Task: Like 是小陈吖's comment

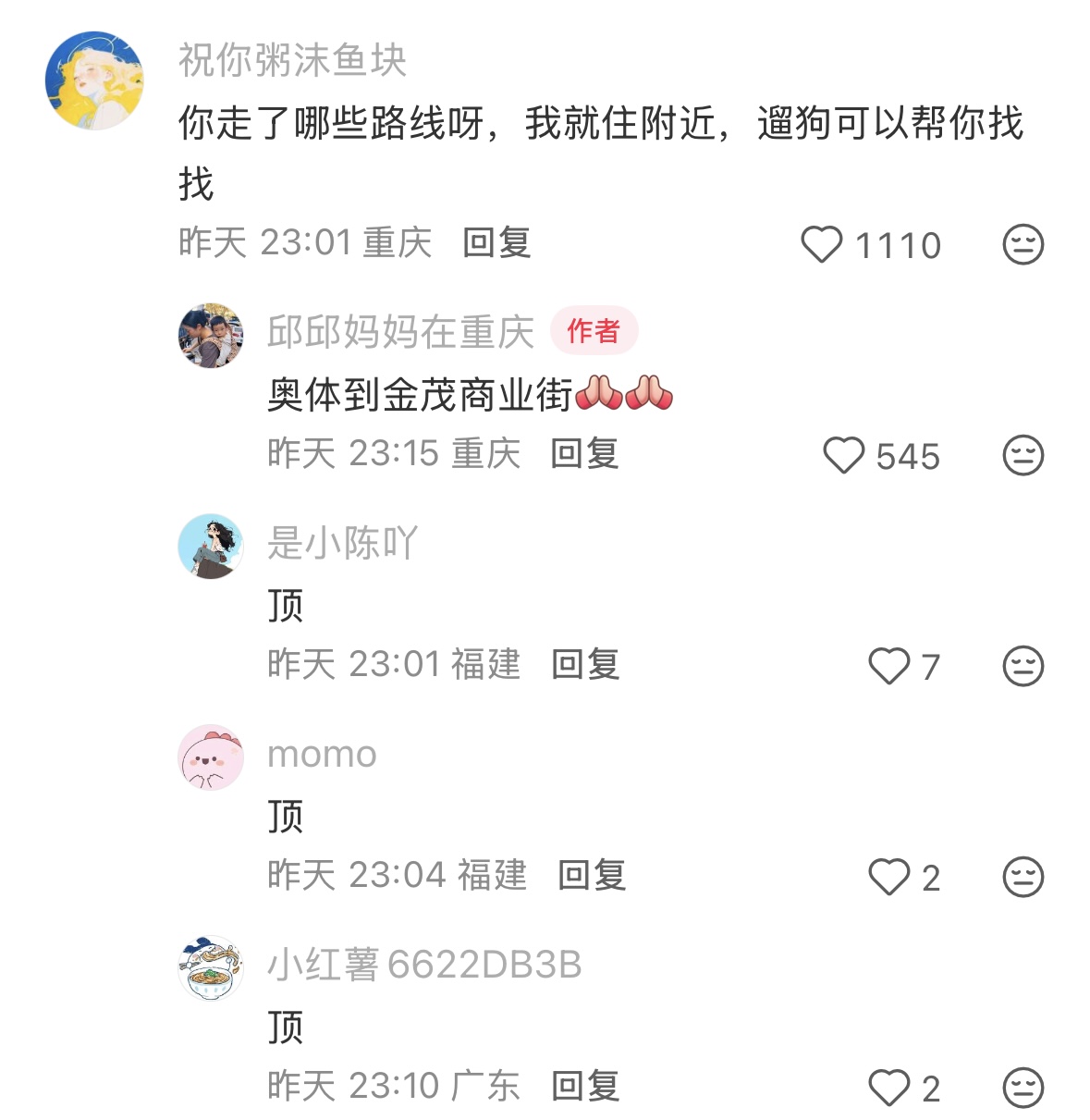Action: (889, 666)
